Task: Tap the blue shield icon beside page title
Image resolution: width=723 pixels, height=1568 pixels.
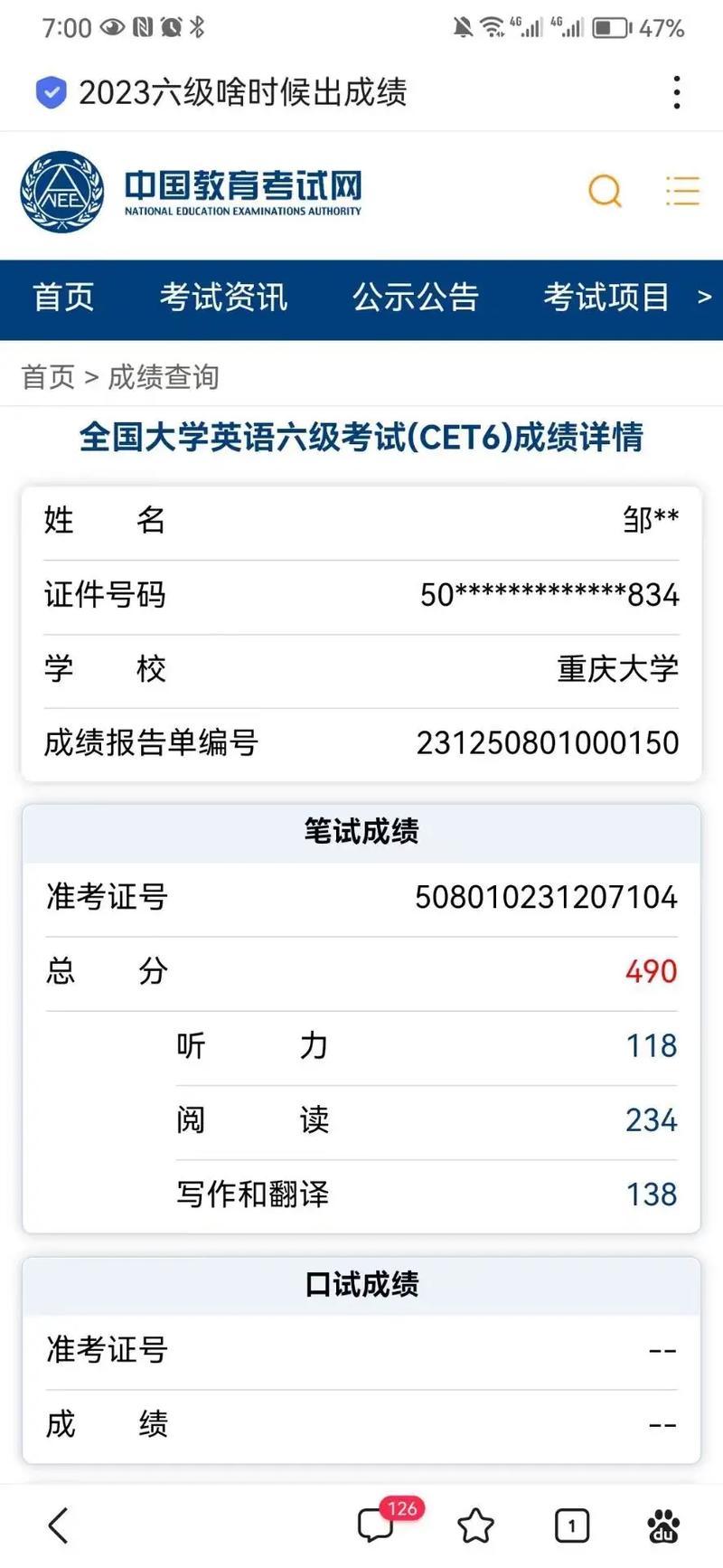Action: 52,91
